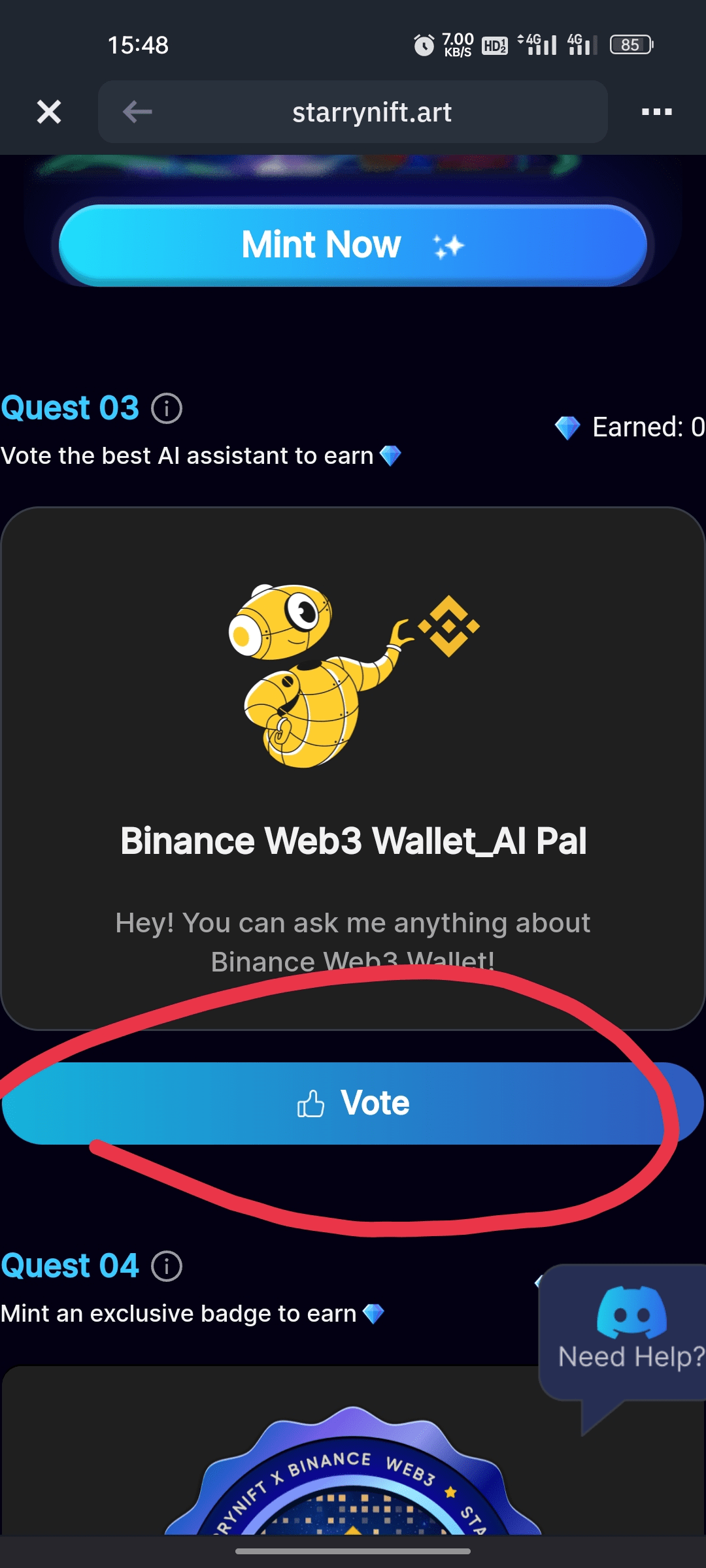Tap the starrynift.art address bar
This screenshot has height=1568, width=706.
(x=371, y=112)
